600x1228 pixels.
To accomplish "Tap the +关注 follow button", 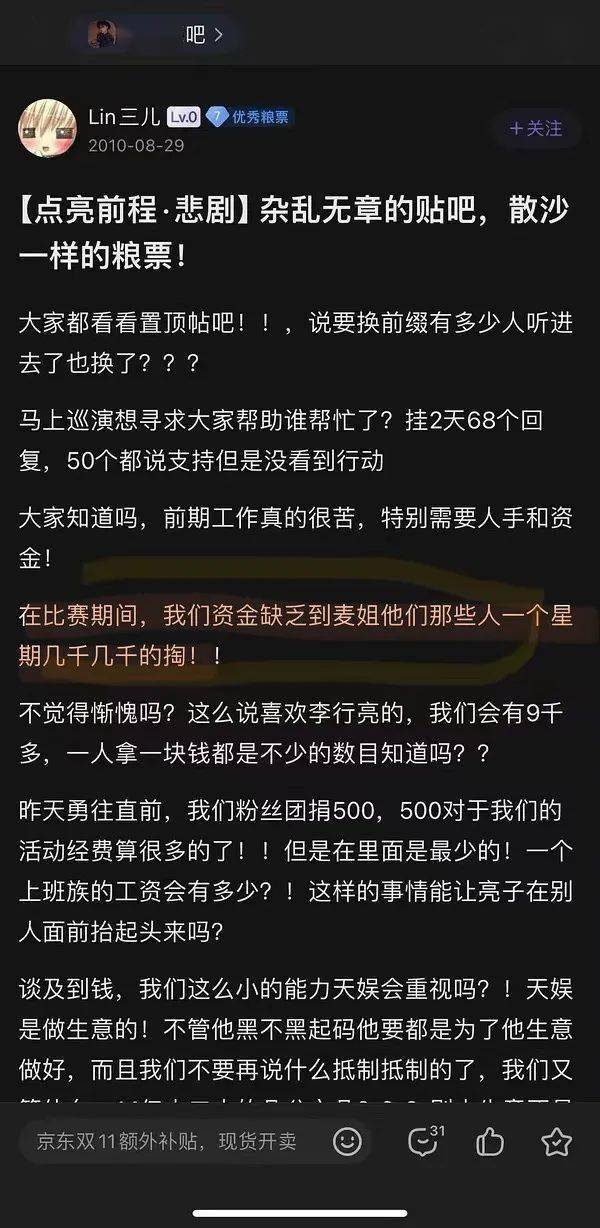I will [x=536, y=128].
